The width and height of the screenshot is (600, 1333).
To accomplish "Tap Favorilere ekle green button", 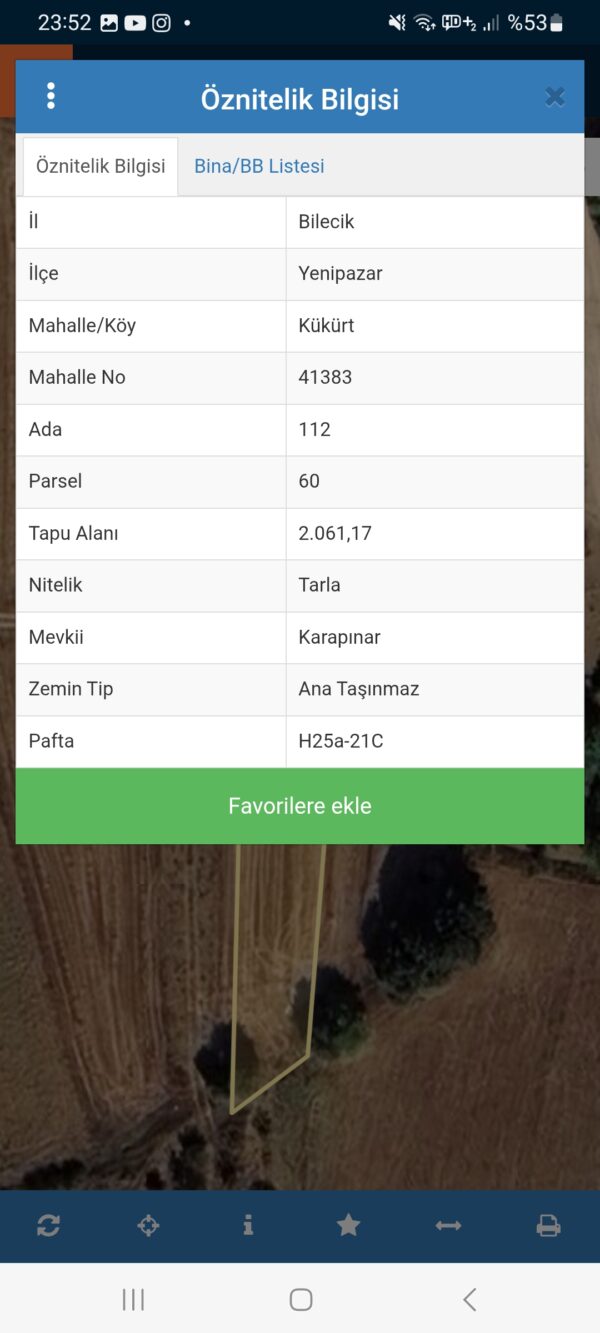I will (300, 806).
